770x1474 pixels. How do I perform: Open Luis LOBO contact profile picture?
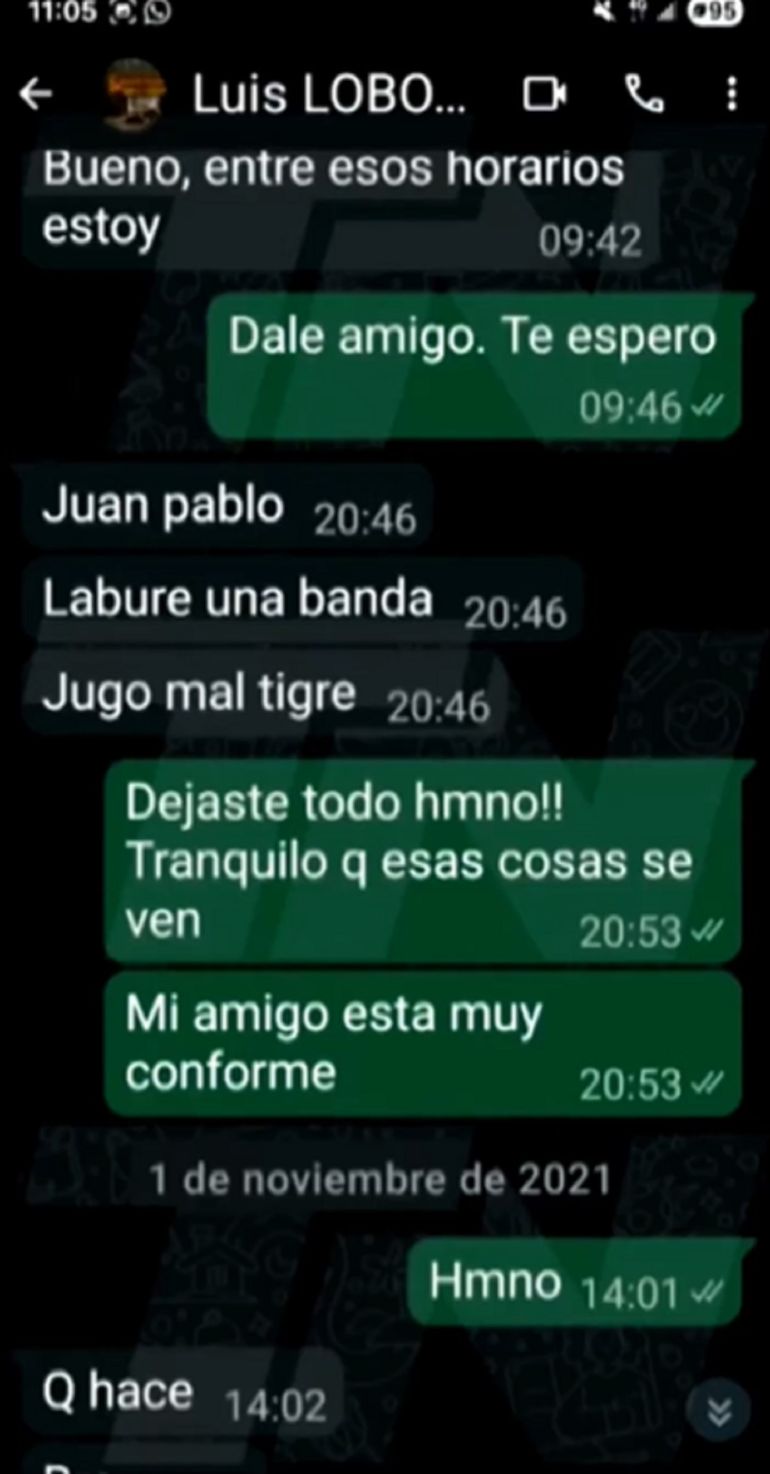point(135,96)
